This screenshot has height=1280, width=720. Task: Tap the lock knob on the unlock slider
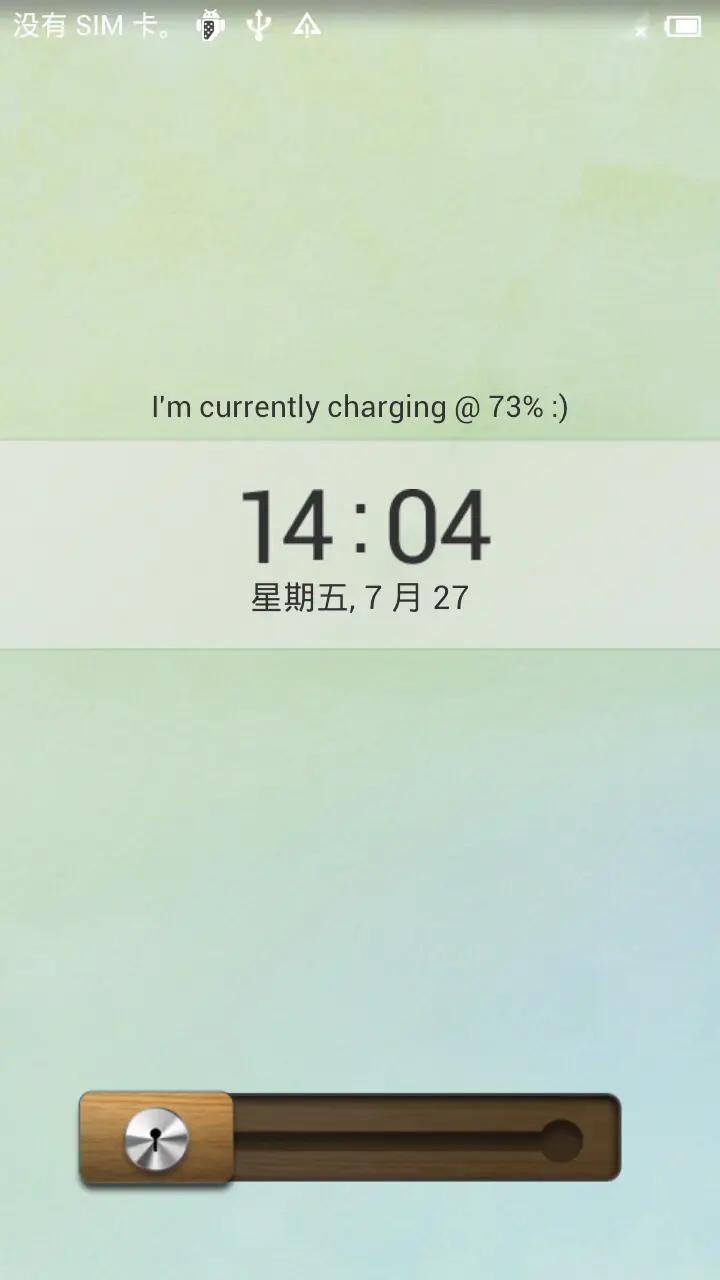pos(156,1139)
